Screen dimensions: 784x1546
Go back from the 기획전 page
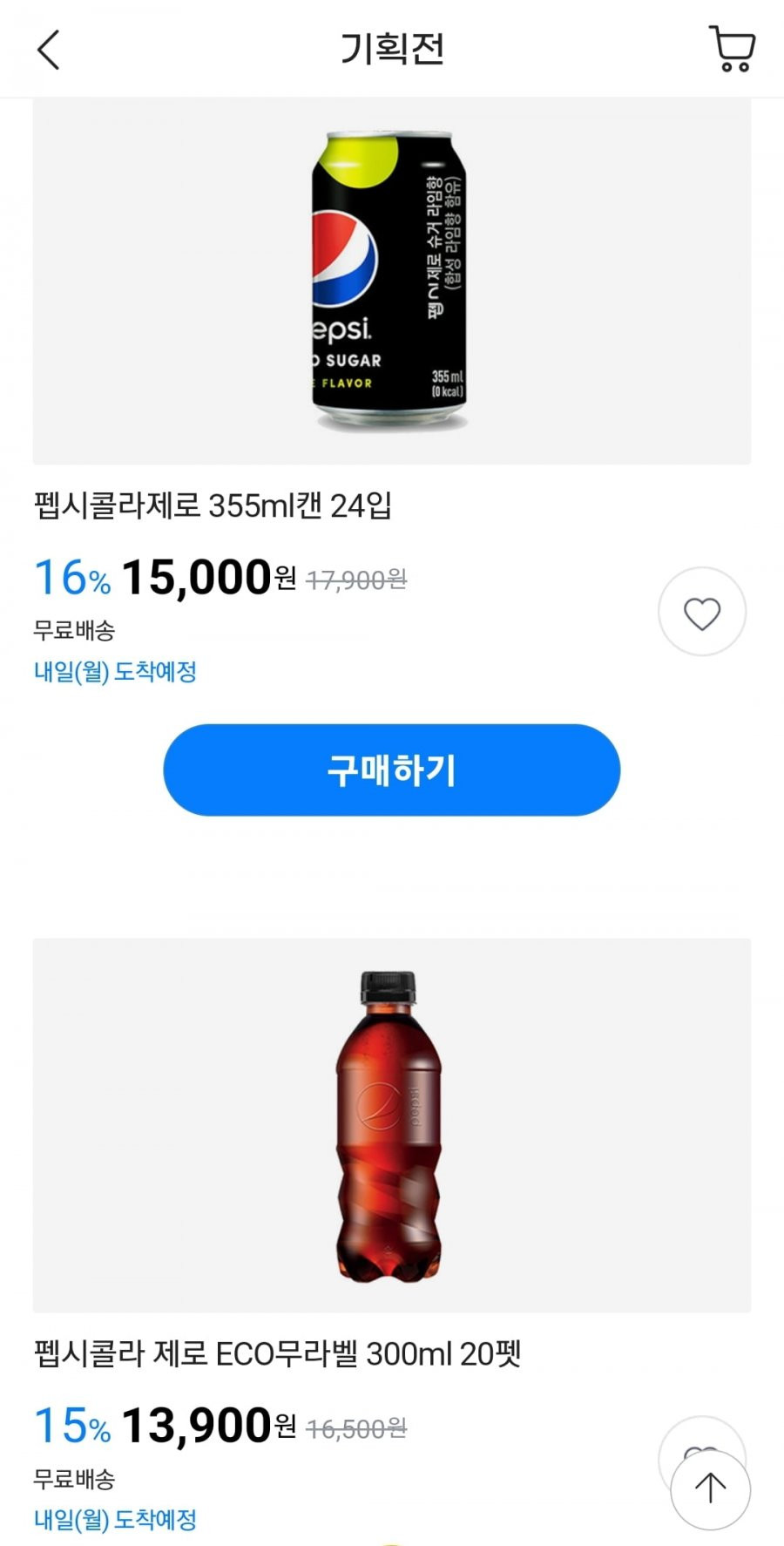49,50
